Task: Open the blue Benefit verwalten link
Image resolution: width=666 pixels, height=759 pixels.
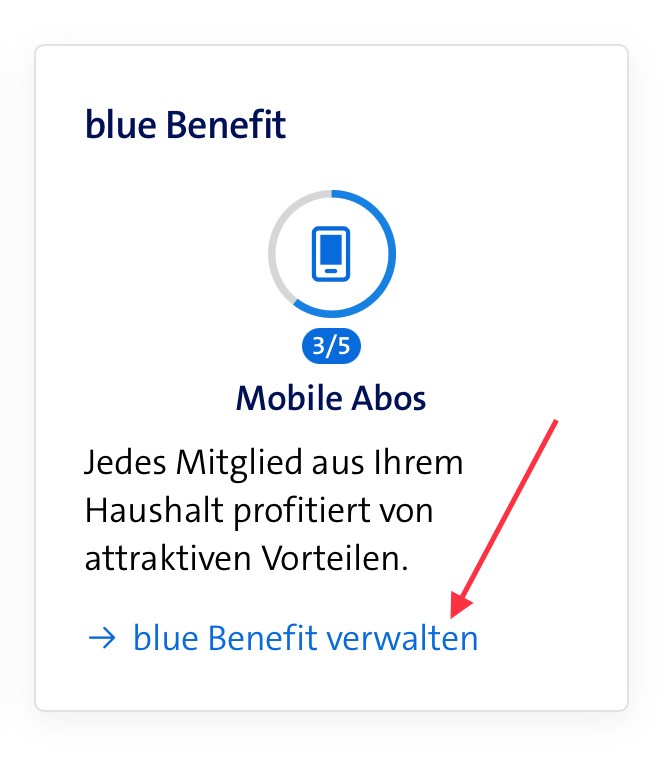Action: pos(304,638)
